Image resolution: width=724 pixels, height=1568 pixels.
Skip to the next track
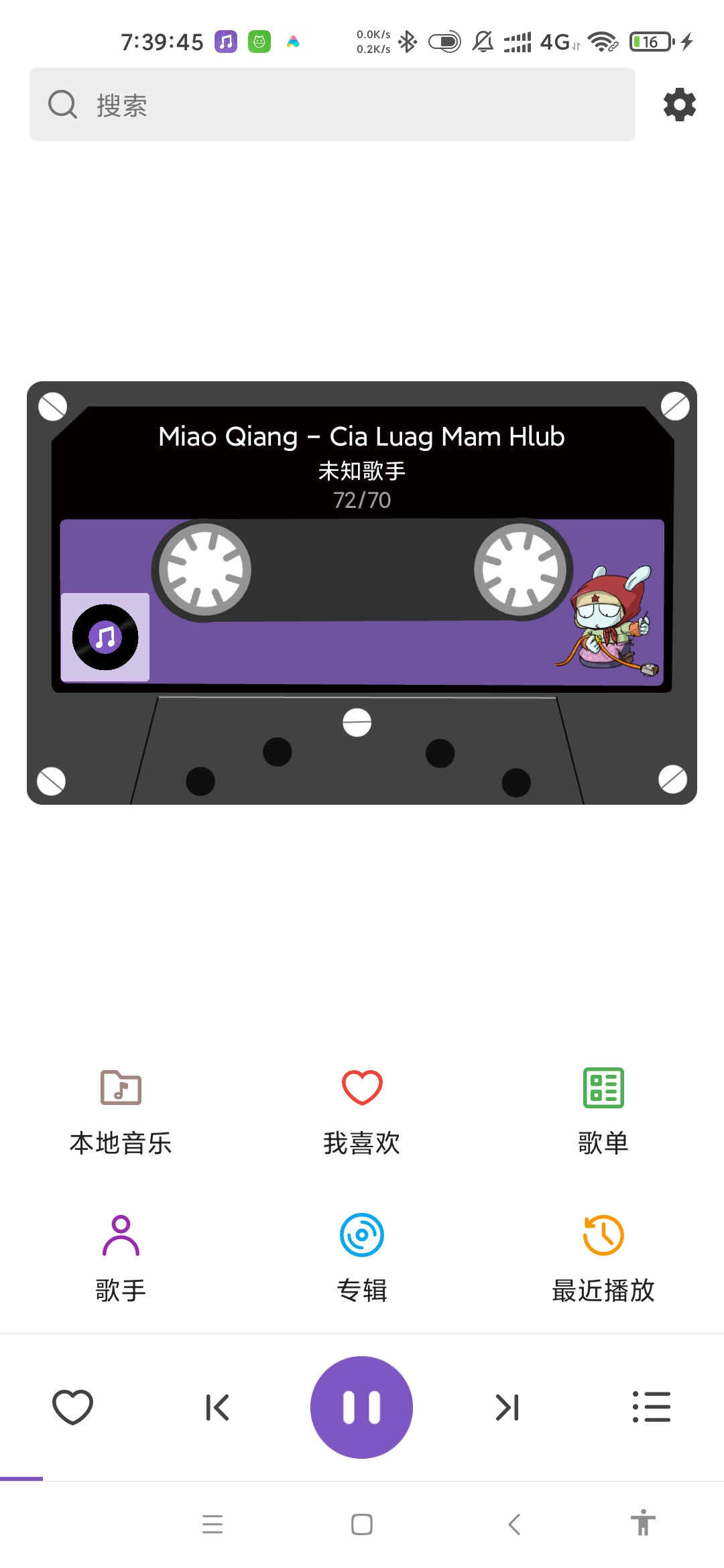(x=507, y=1407)
